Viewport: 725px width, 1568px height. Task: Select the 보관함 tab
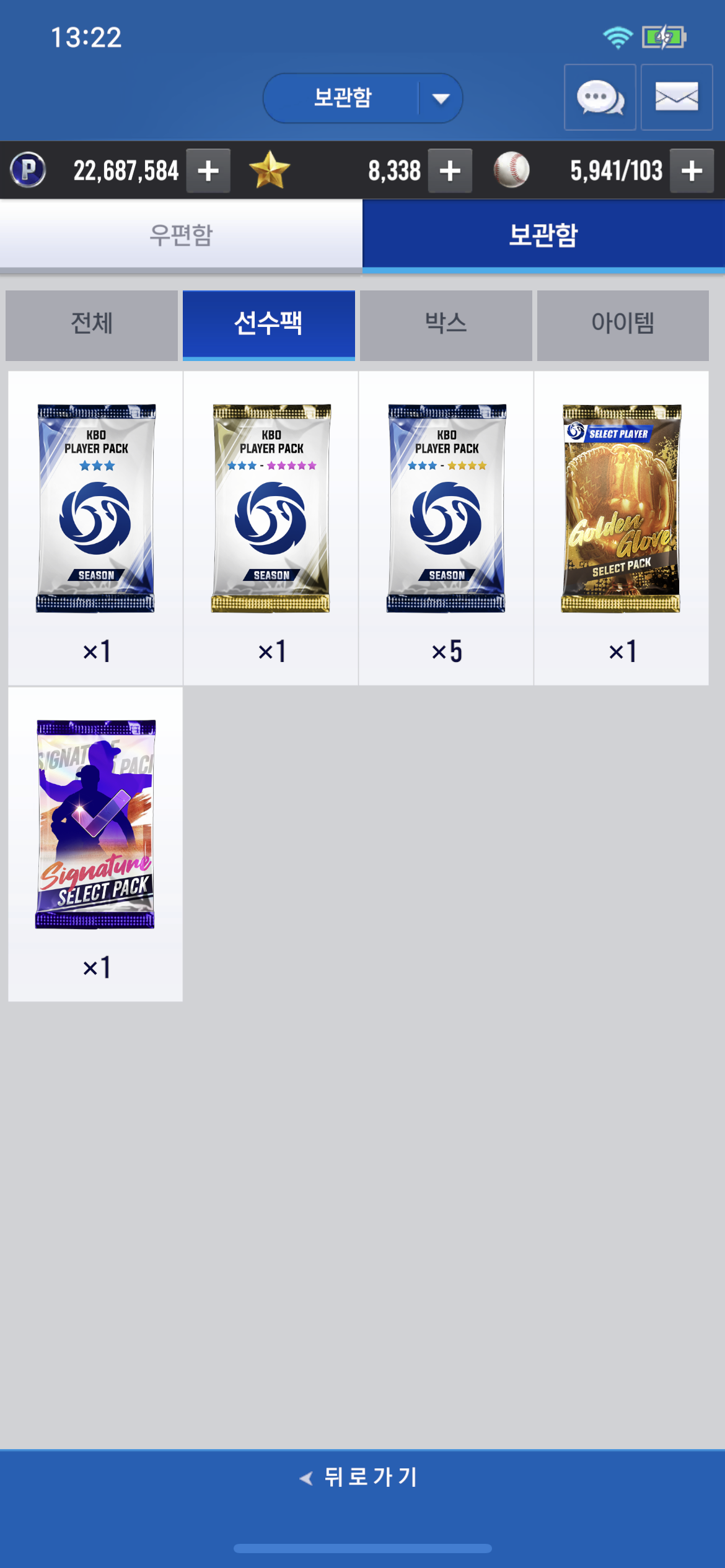543,235
